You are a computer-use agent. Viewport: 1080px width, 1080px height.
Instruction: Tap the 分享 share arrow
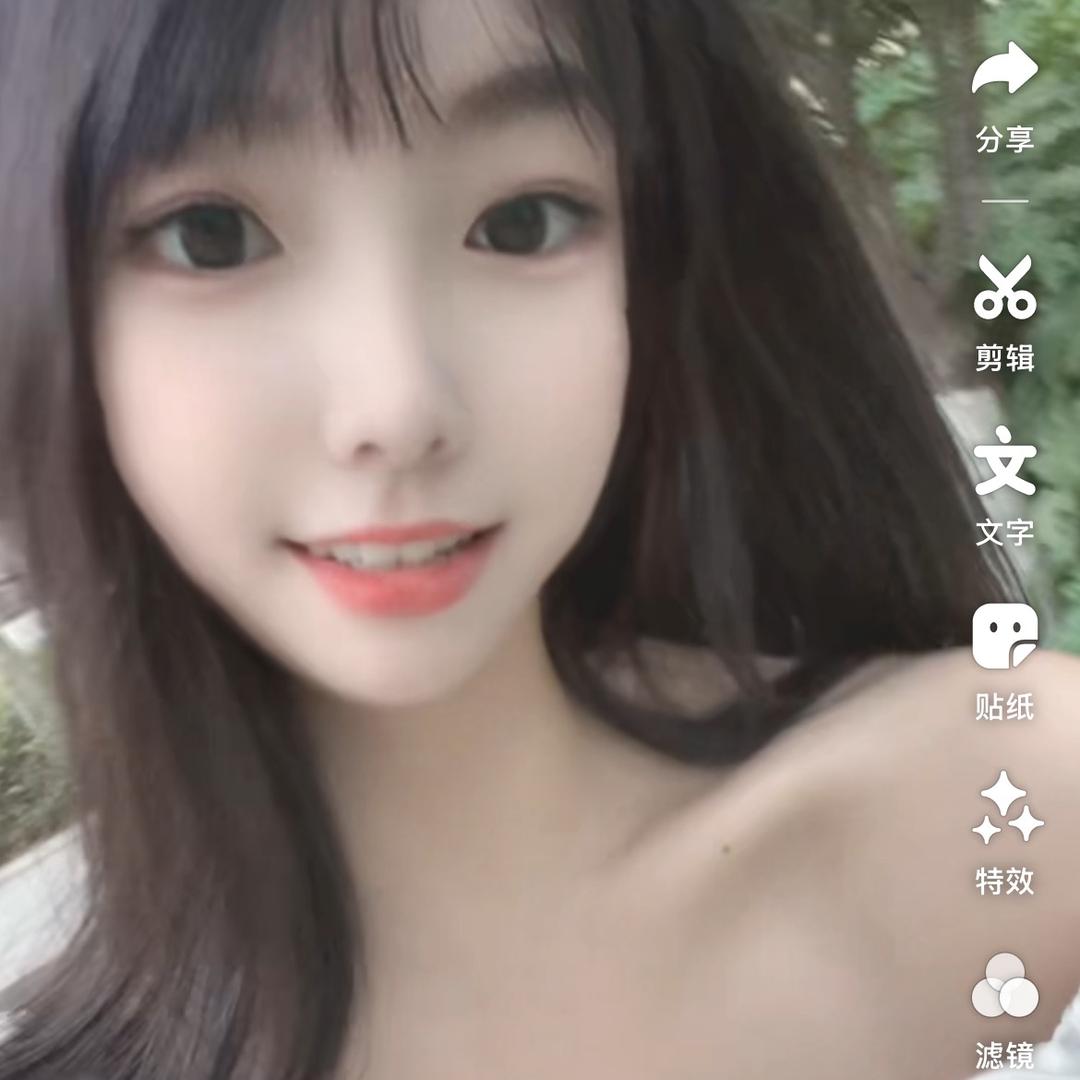point(1004,68)
